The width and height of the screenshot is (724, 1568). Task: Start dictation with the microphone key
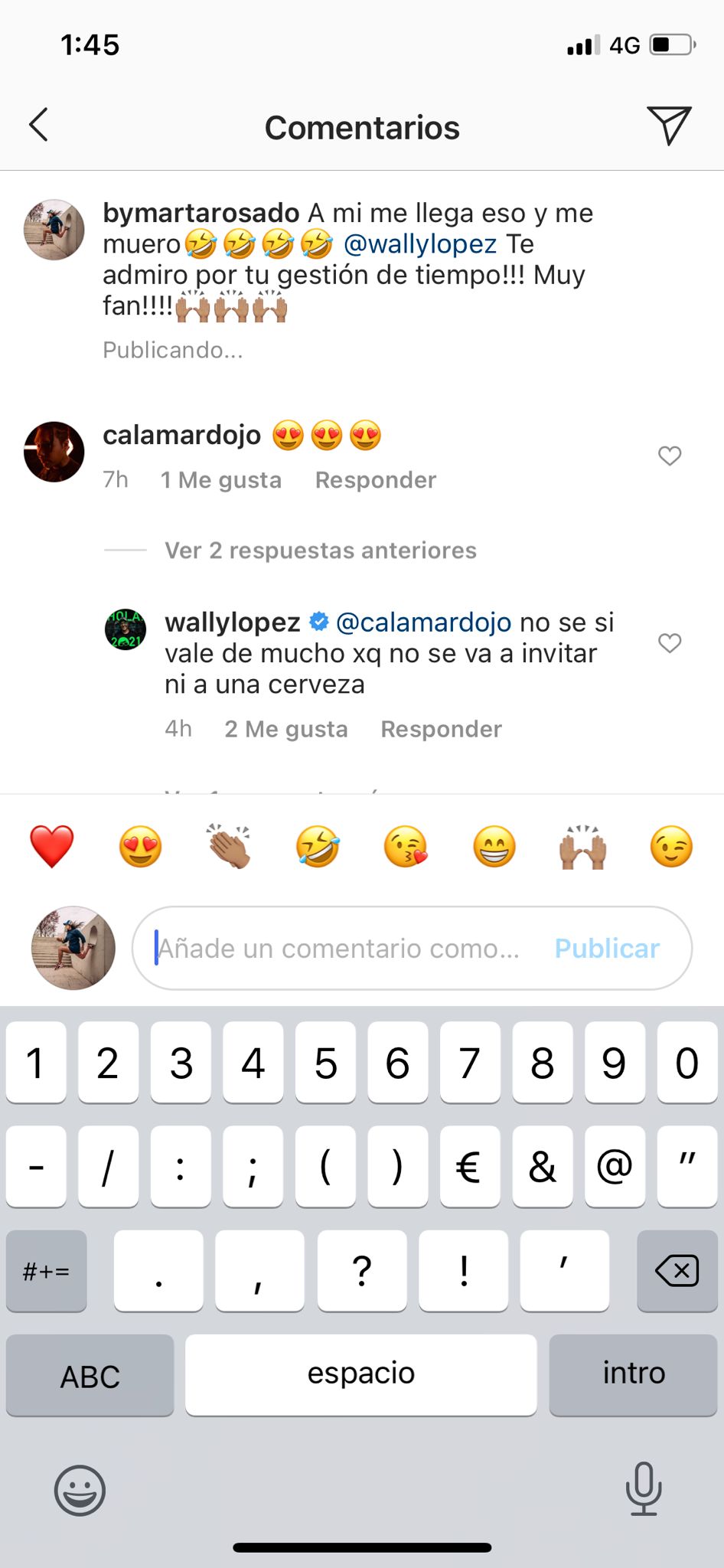tap(643, 1489)
